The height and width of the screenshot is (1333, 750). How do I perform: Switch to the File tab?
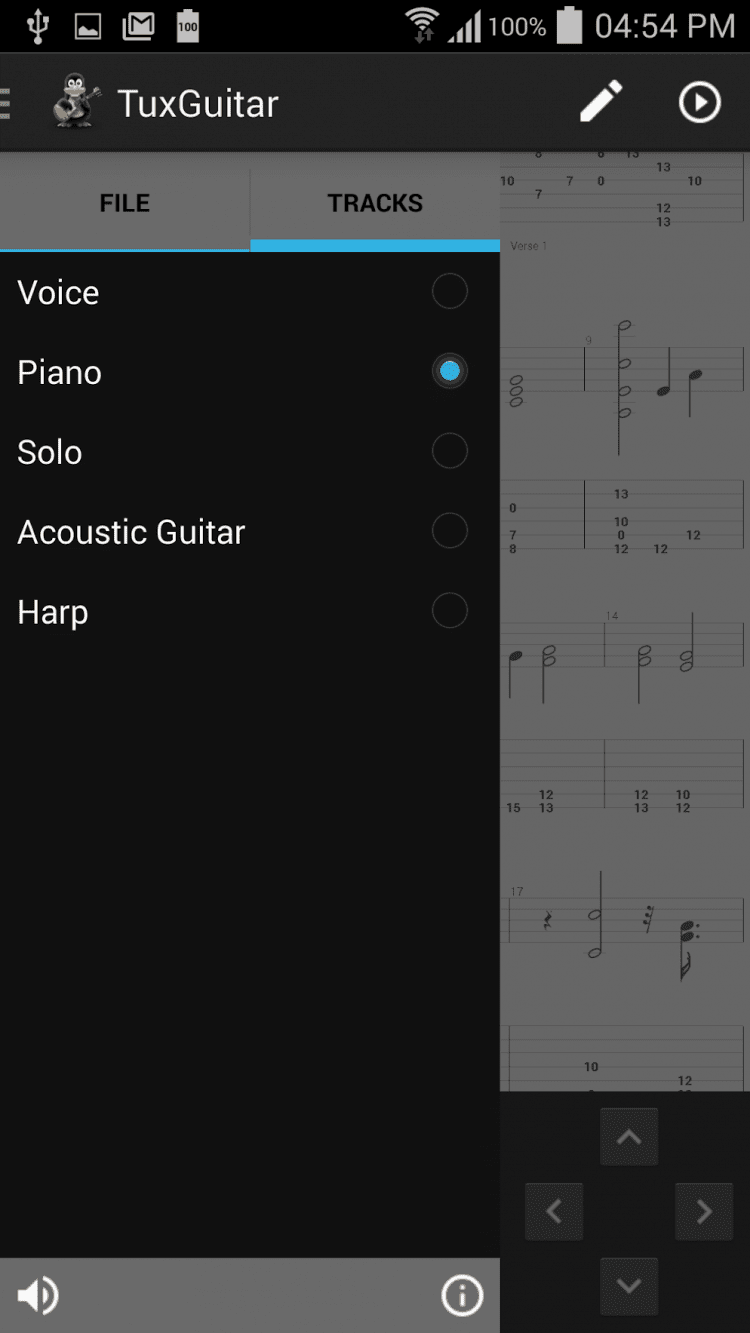pos(125,203)
